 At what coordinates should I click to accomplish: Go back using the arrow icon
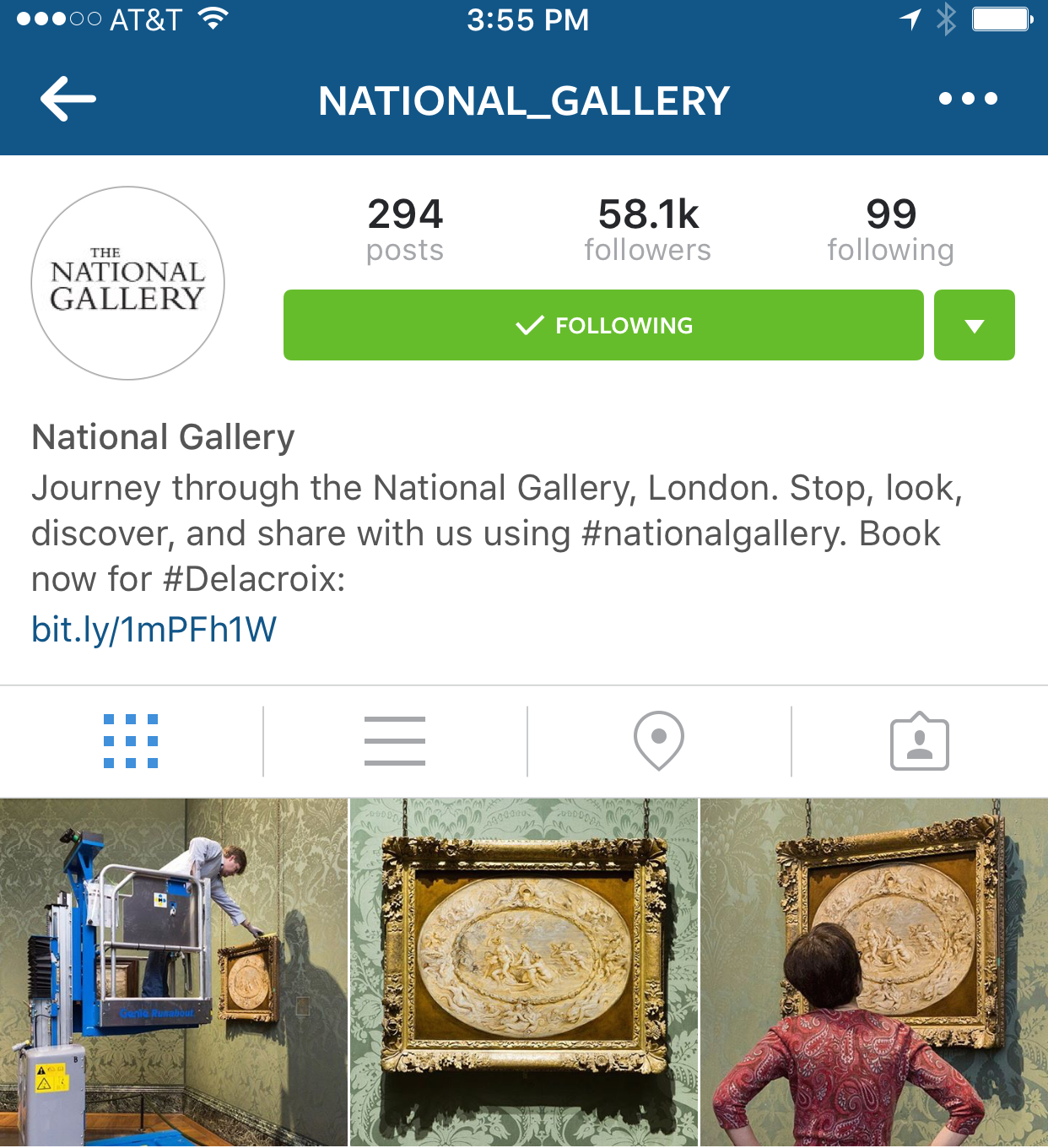tap(68, 99)
